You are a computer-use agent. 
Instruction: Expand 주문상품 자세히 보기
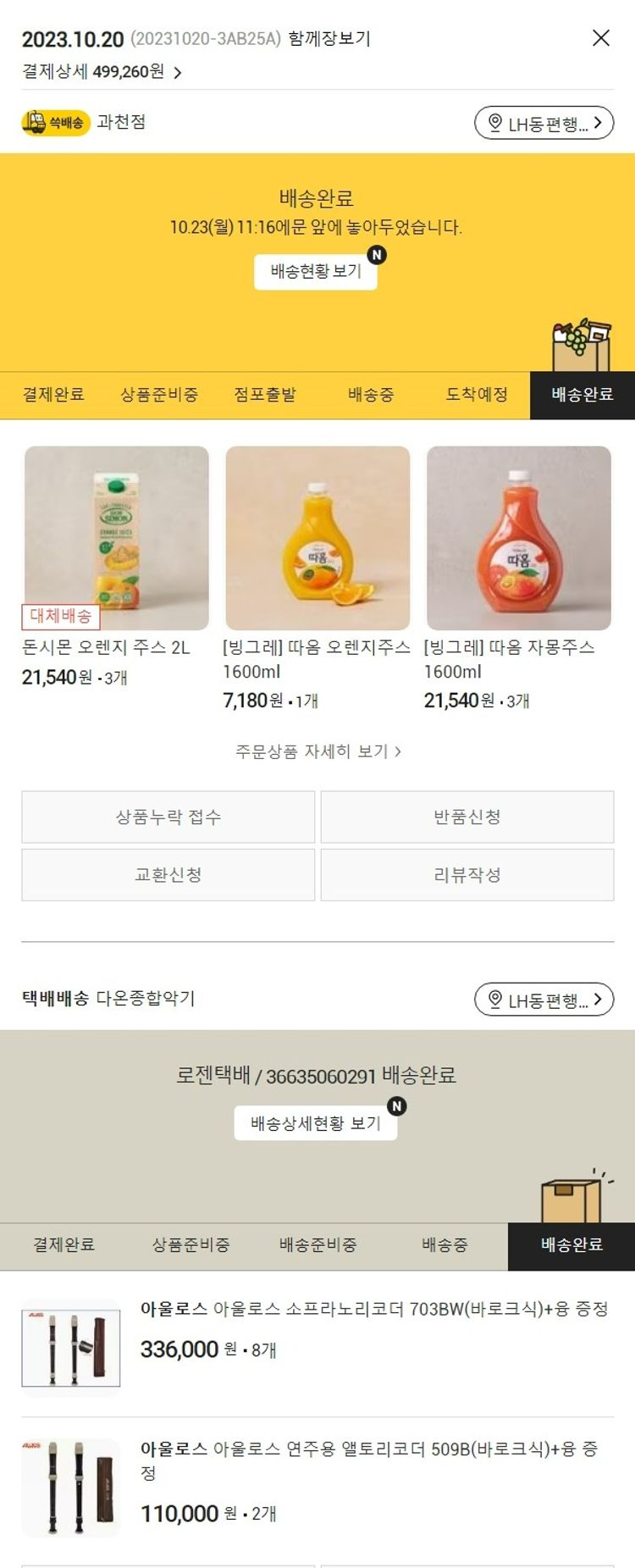(x=317, y=751)
